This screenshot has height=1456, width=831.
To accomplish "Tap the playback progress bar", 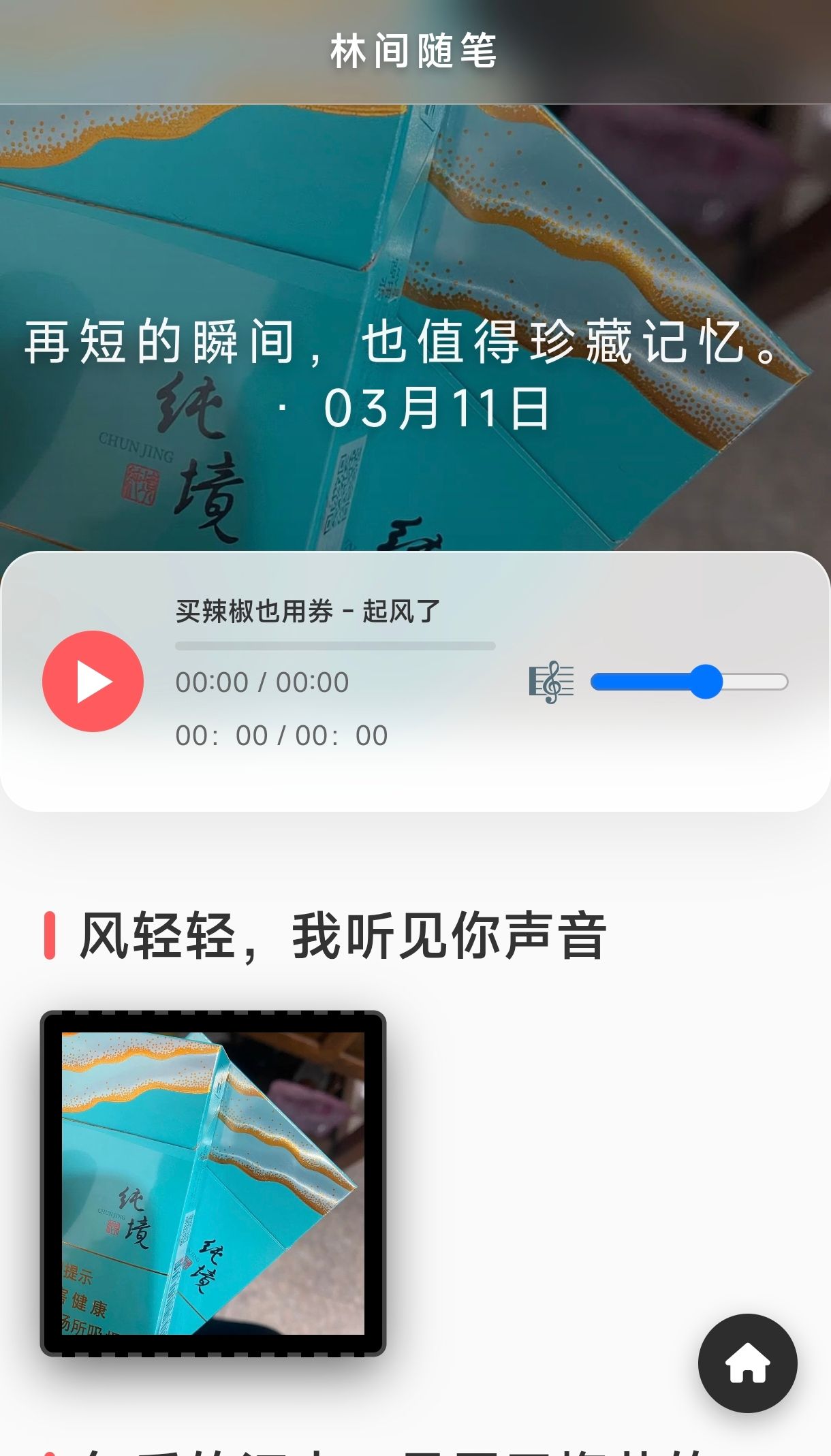I will 335,646.
